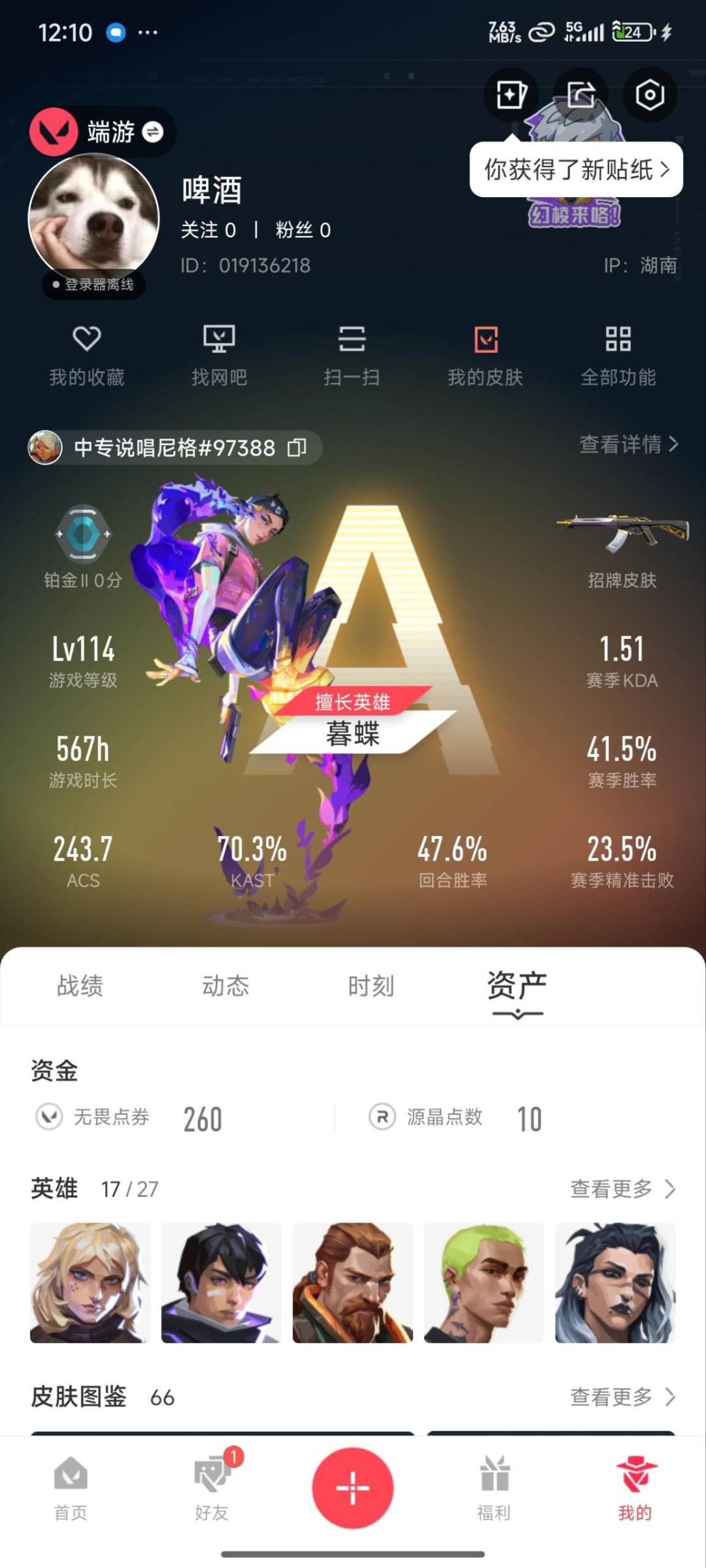Switch game mode via 端游 toggle
The height and width of the screenshot is (1568, 706).
pyautogui.click(x=152, y=133)
